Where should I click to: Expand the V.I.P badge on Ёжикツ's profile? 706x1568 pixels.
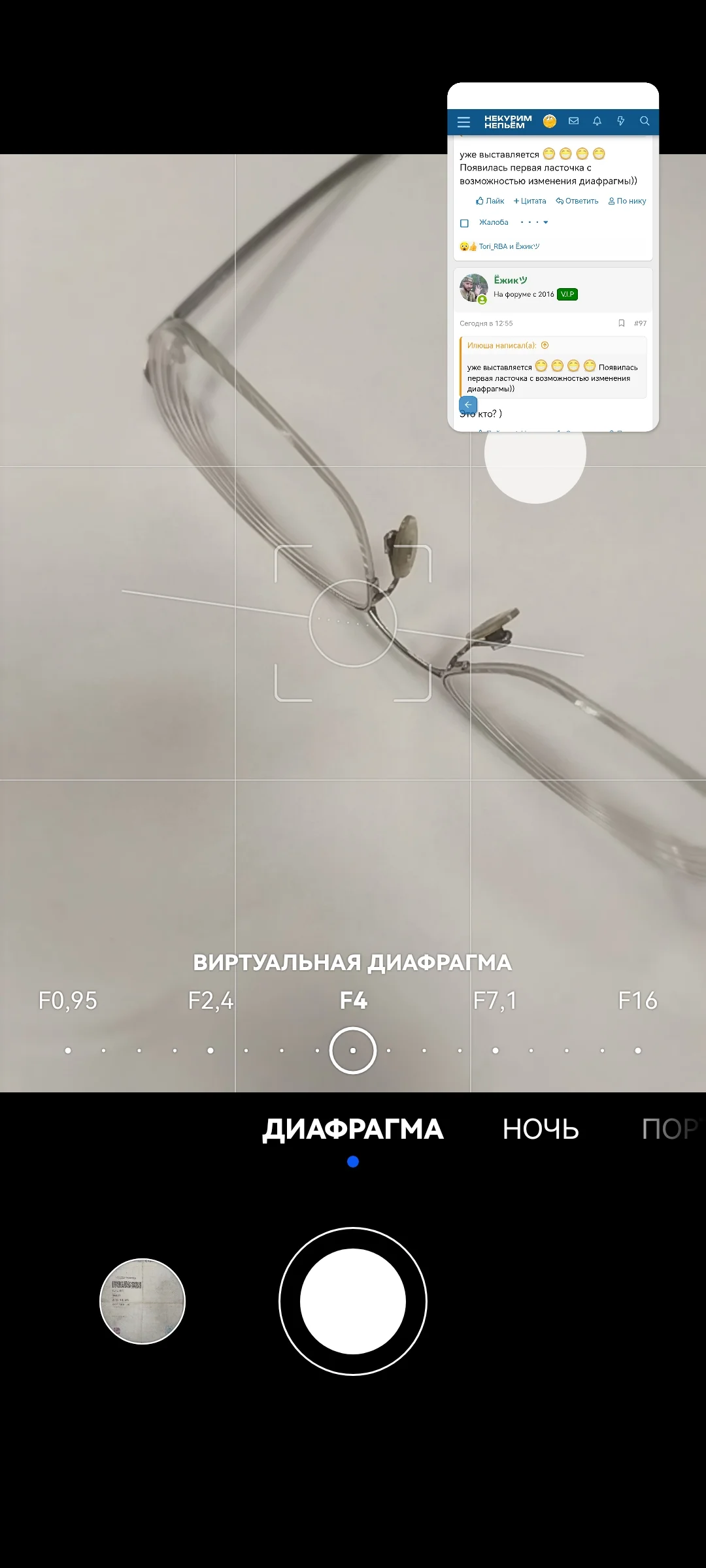[567, 294]
